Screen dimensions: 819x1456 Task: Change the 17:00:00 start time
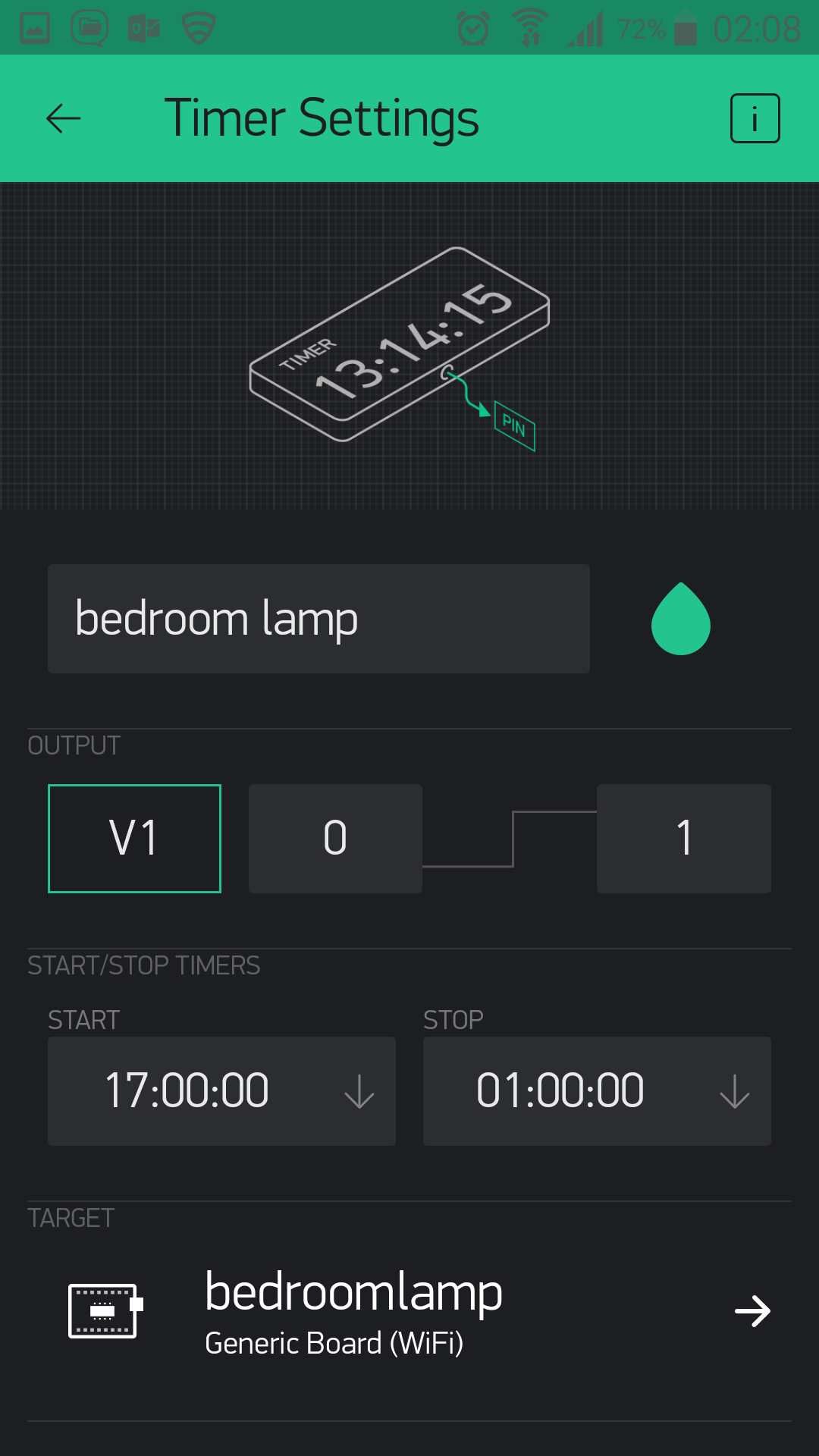coord(221,1091)
